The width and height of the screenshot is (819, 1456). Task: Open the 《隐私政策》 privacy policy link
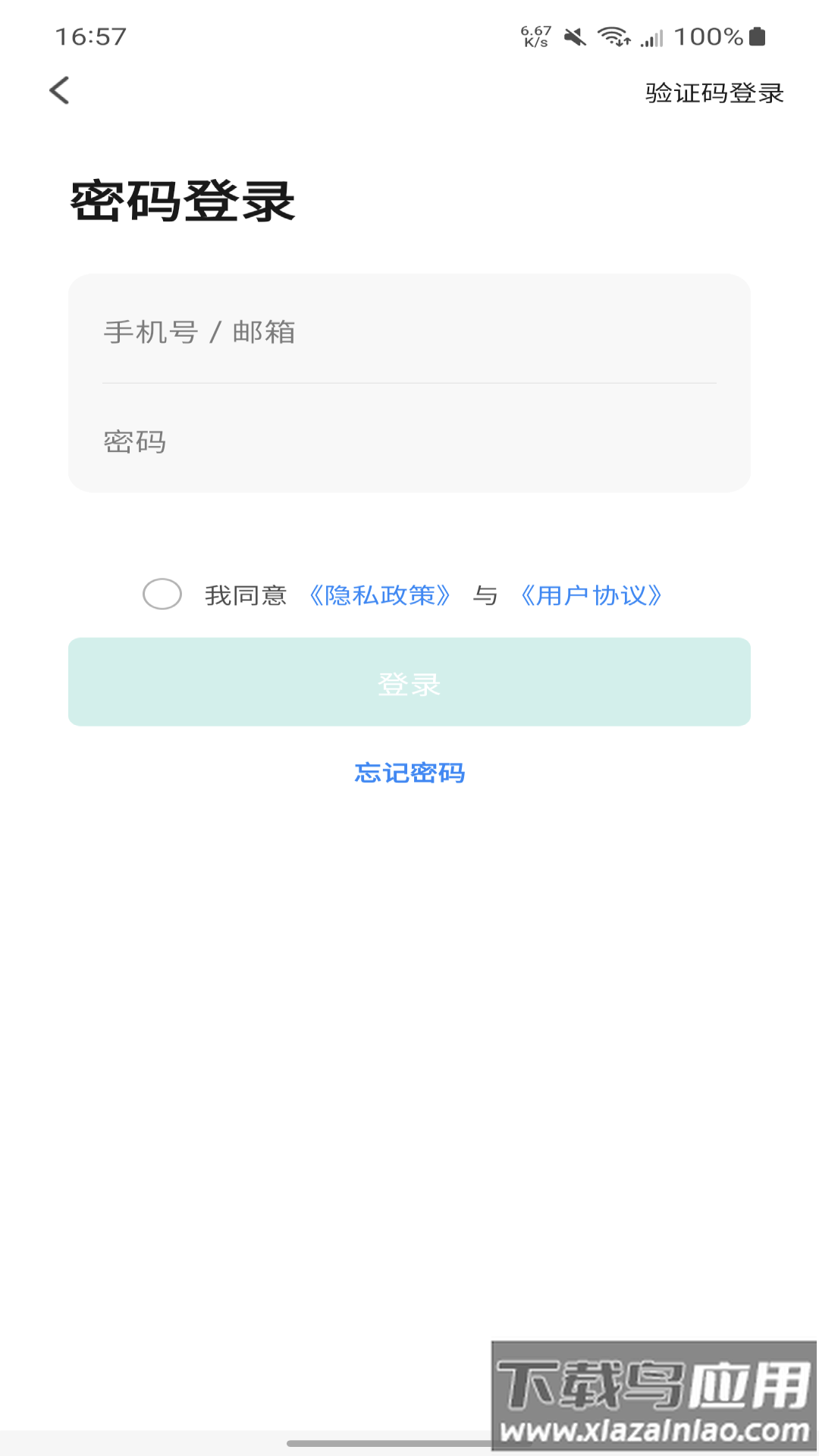click(381, 596)
